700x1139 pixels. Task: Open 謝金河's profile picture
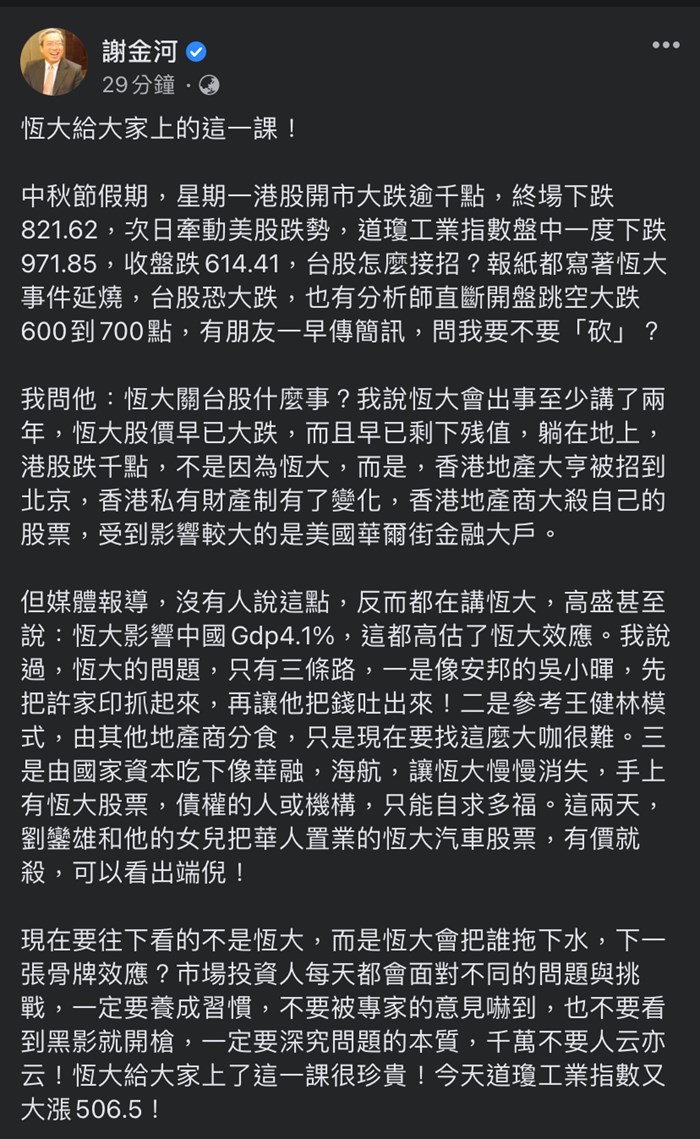(54, 62)
